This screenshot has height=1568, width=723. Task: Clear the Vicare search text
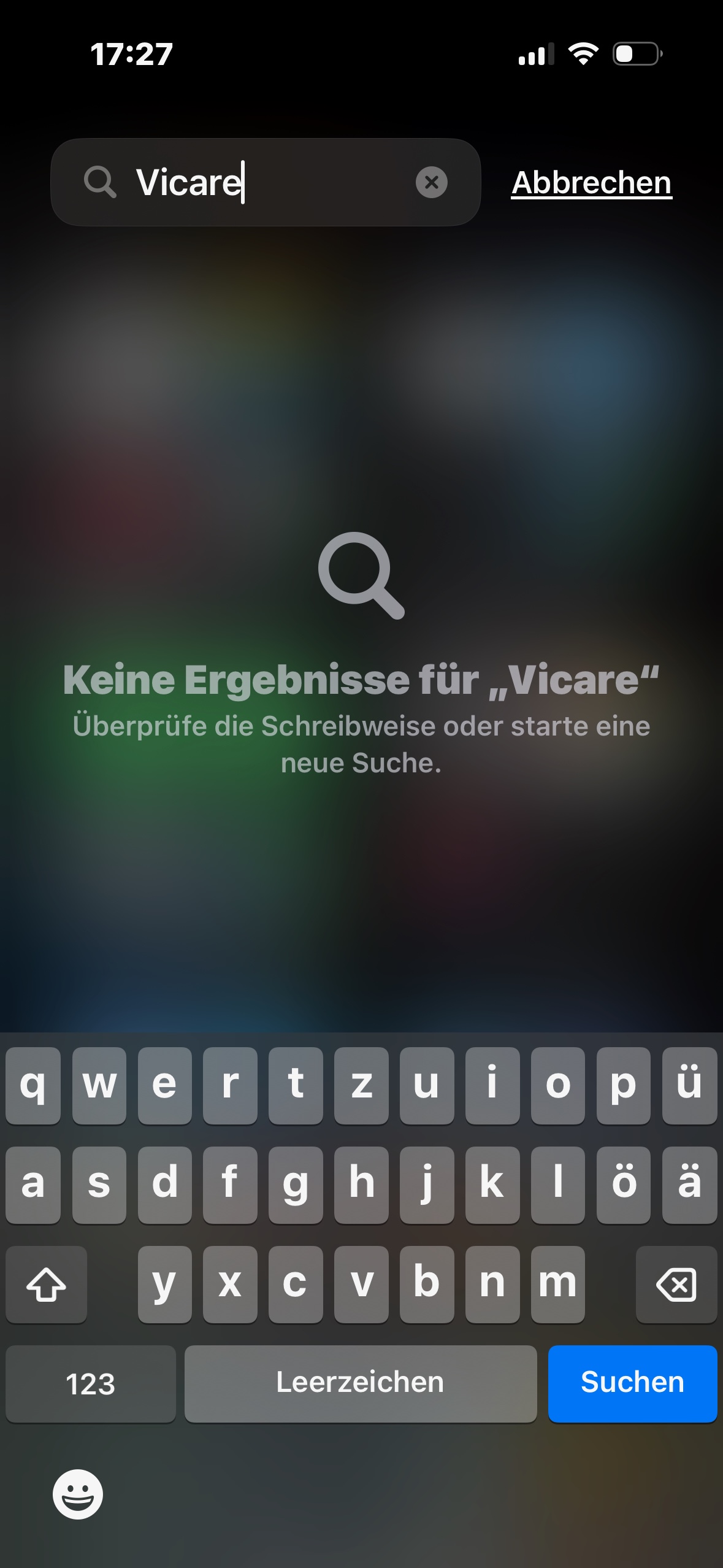tap(431, 182)
